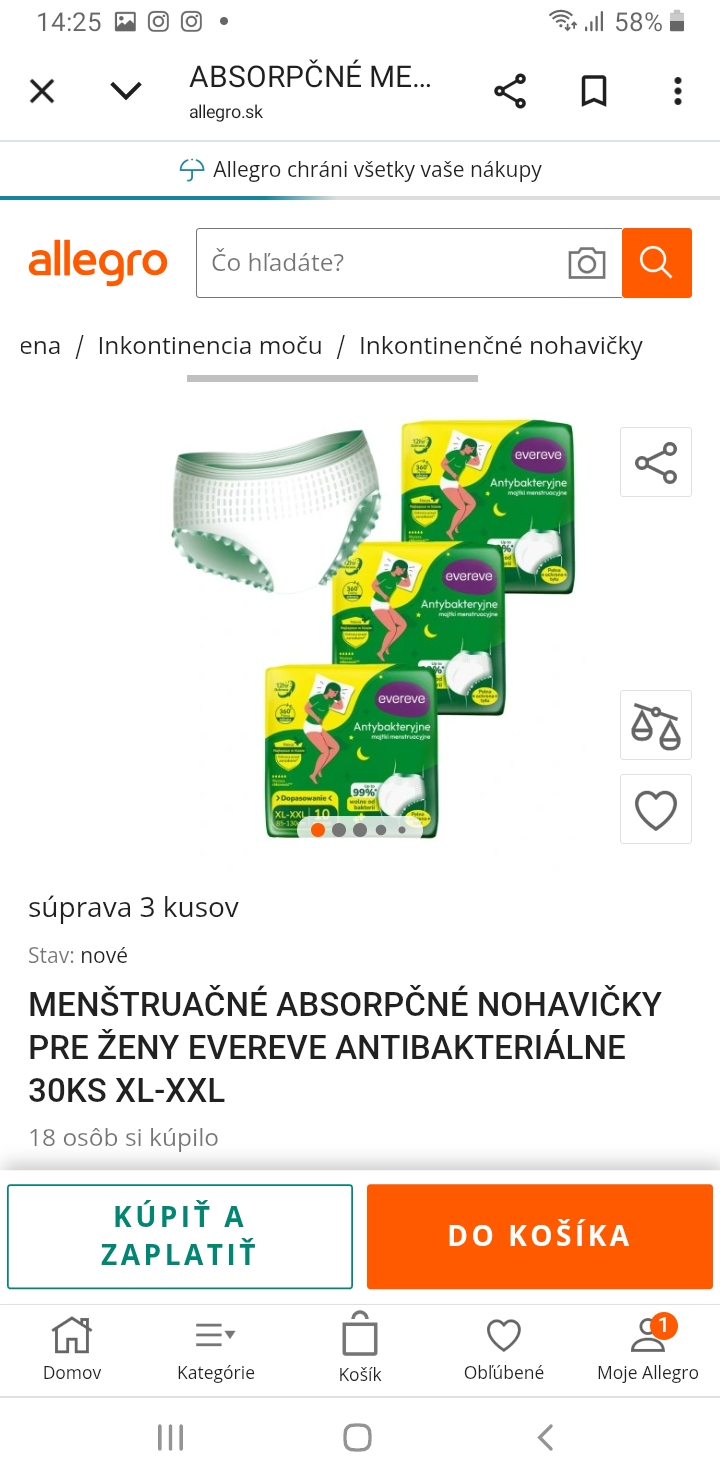Screen dimensions: 720x1480
Task: Open the Inkontinenčné nohavičky breadcrumb
Action: [500, 346]
